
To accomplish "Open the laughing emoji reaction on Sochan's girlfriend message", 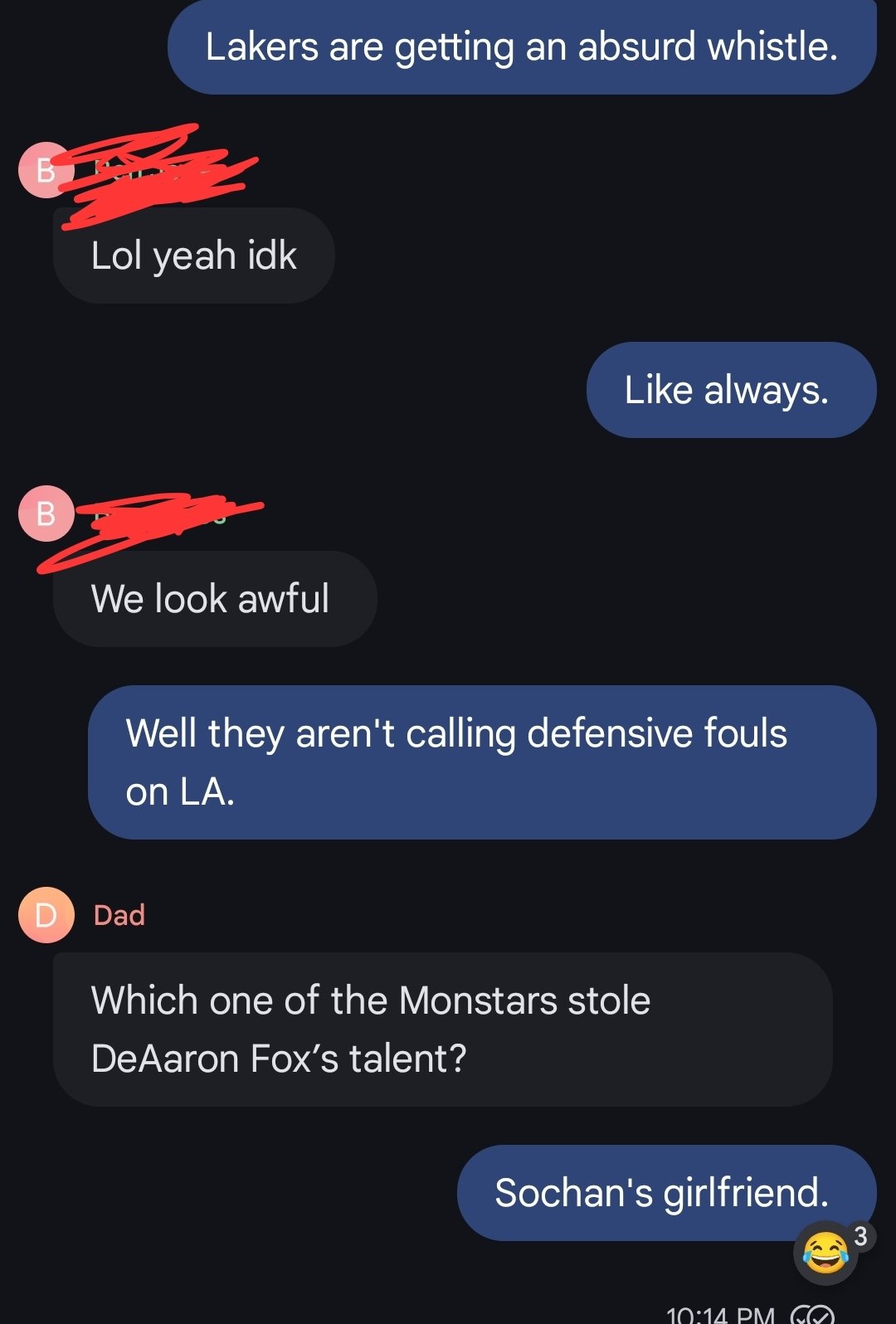I will (826, 1252).
